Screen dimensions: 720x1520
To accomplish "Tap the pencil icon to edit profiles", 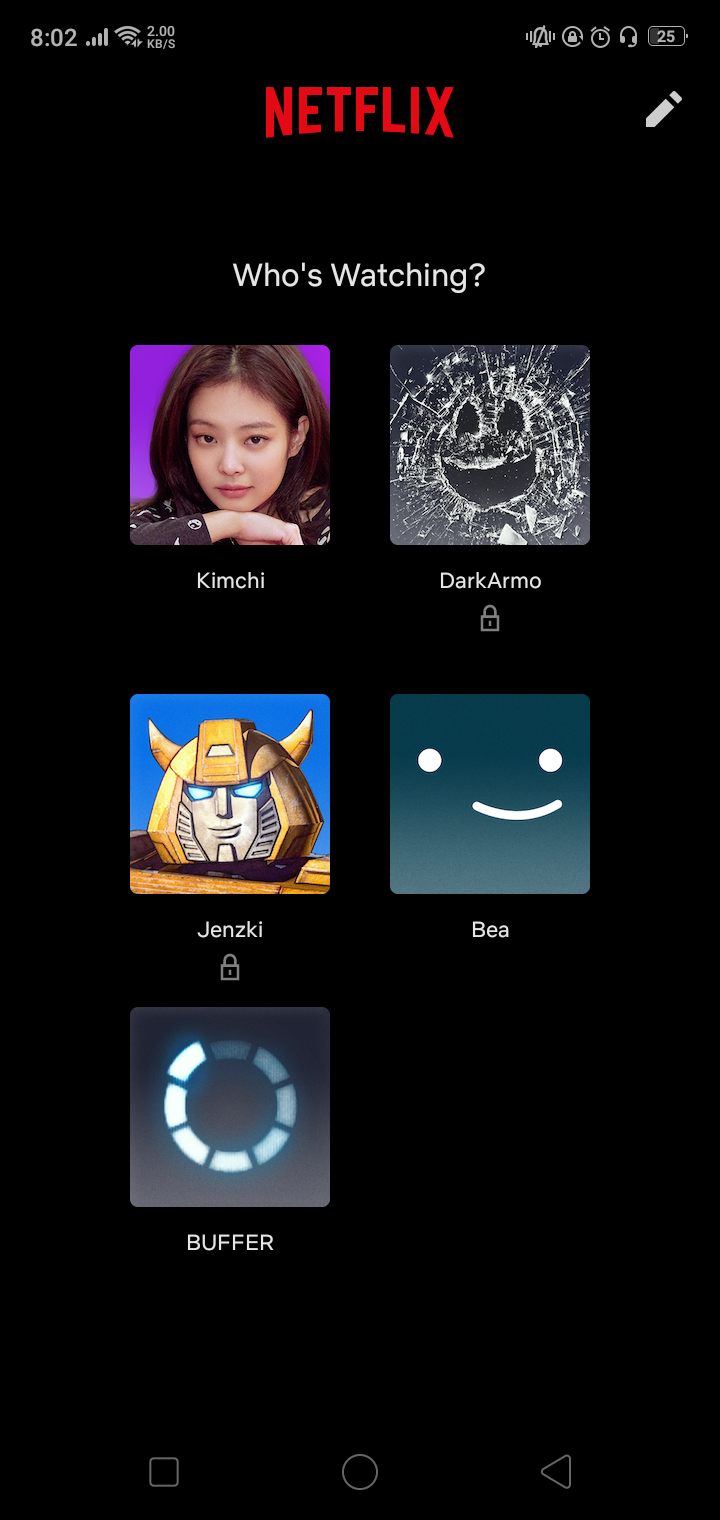I will 663,110.
